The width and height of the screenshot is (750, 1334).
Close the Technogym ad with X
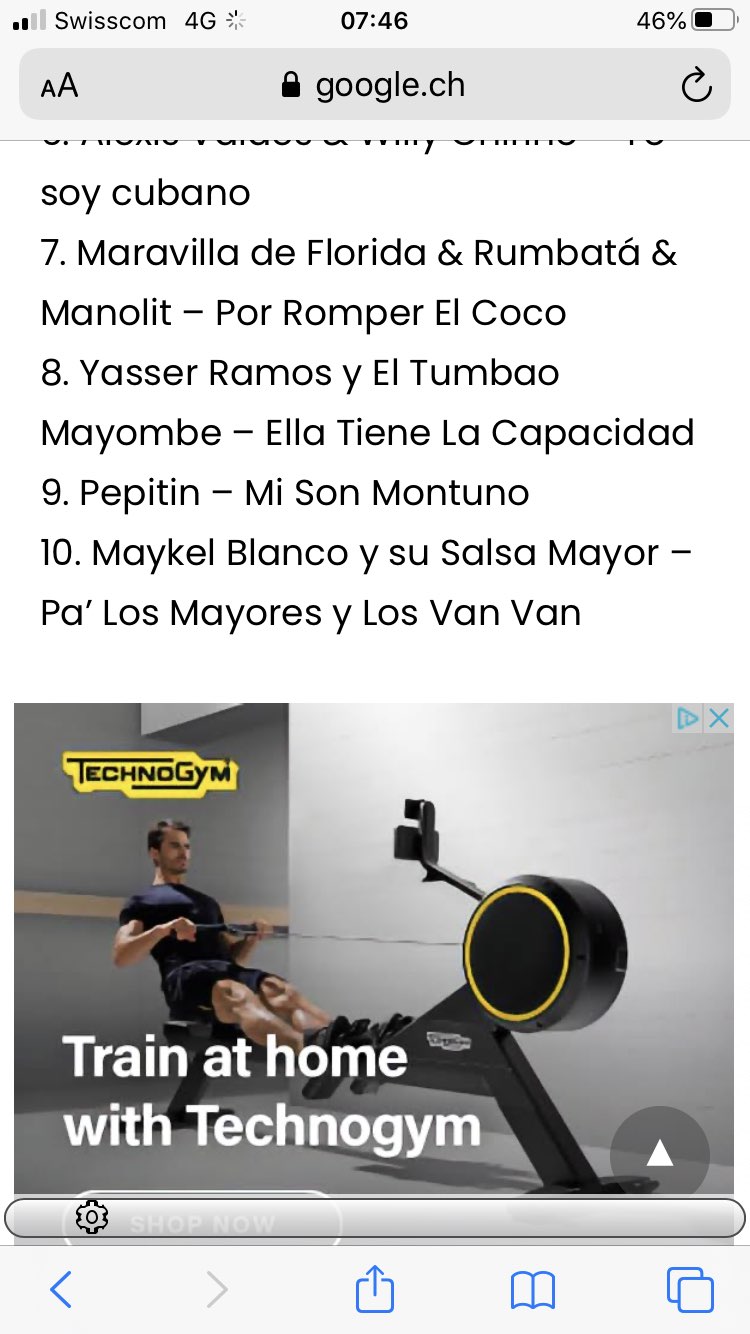(x=719, y=718)
